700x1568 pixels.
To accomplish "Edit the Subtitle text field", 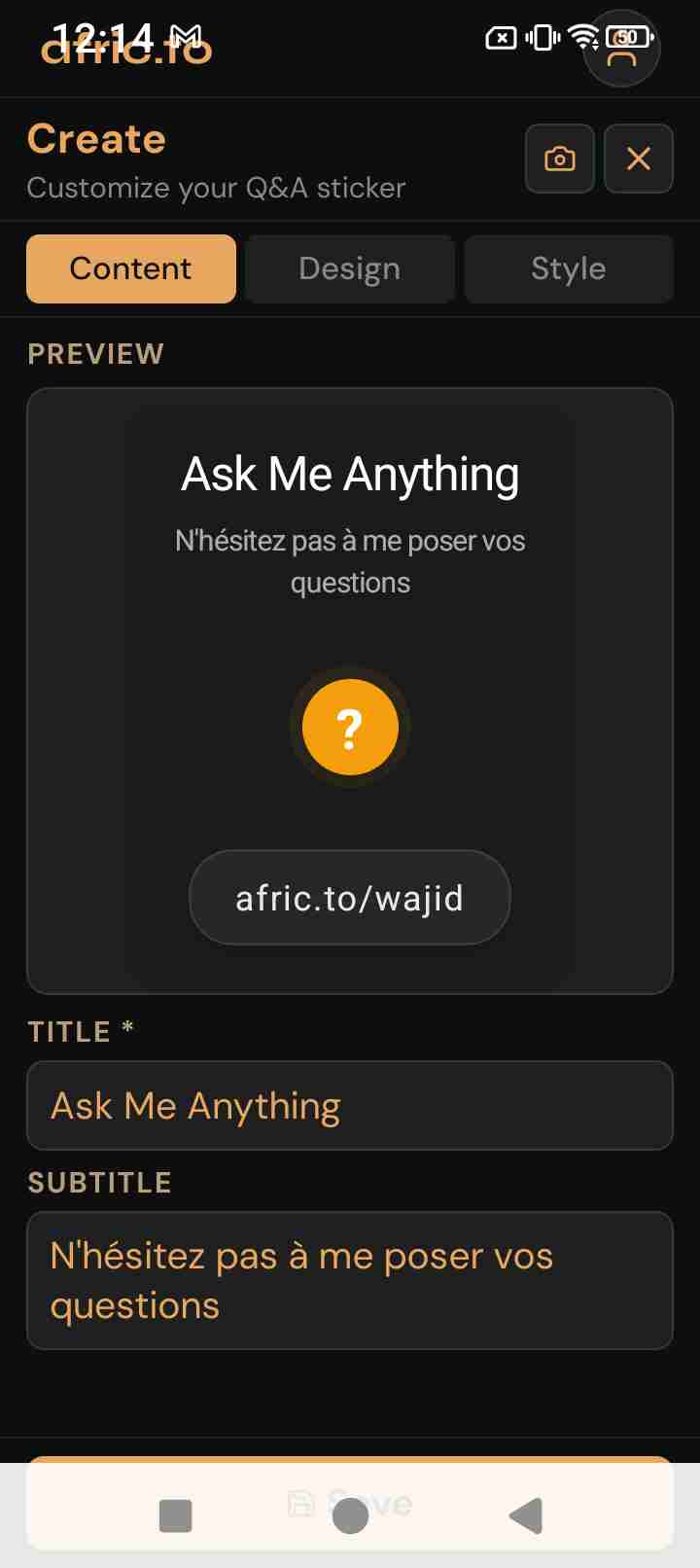I will 350,1280.
